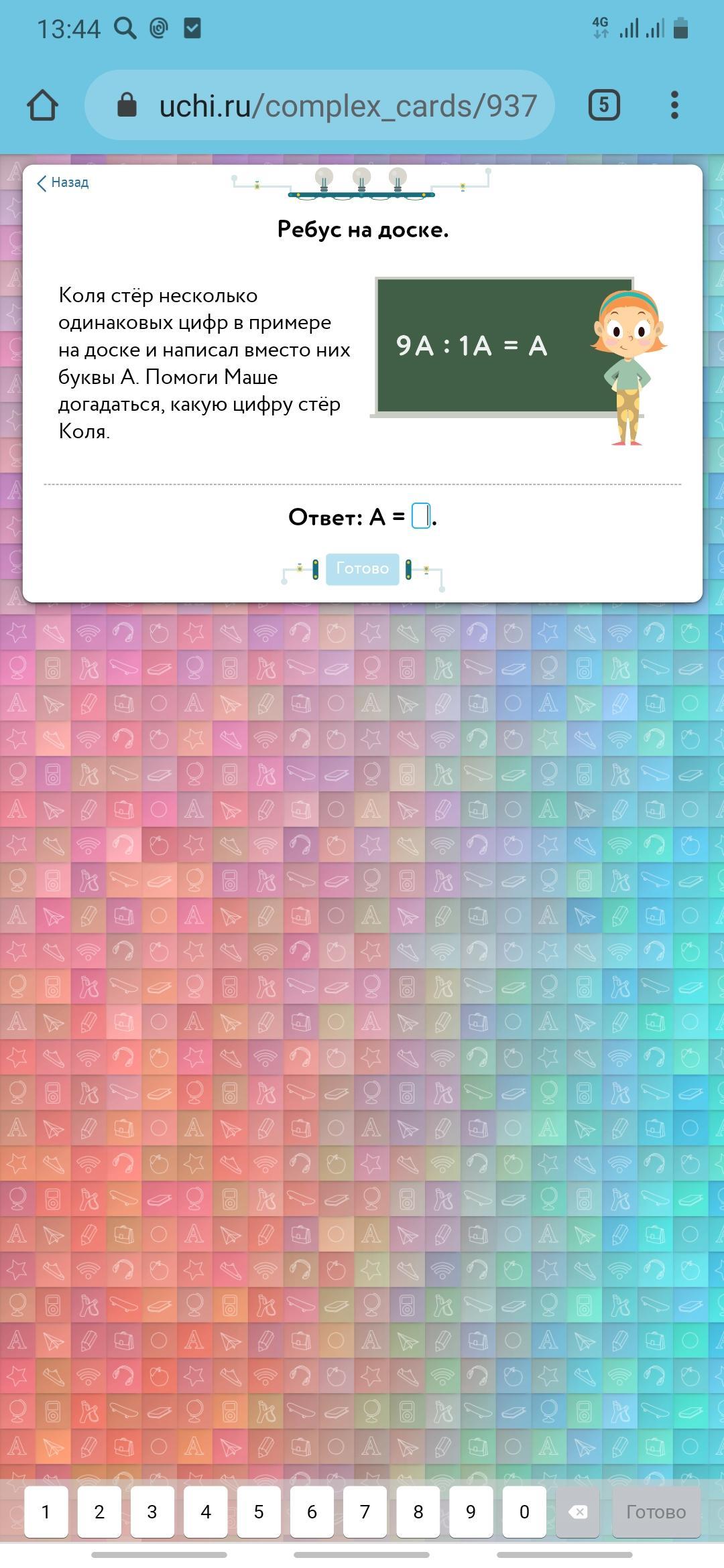Open the browser overflow menu
Screen dimensions: 724x1568
674,105
